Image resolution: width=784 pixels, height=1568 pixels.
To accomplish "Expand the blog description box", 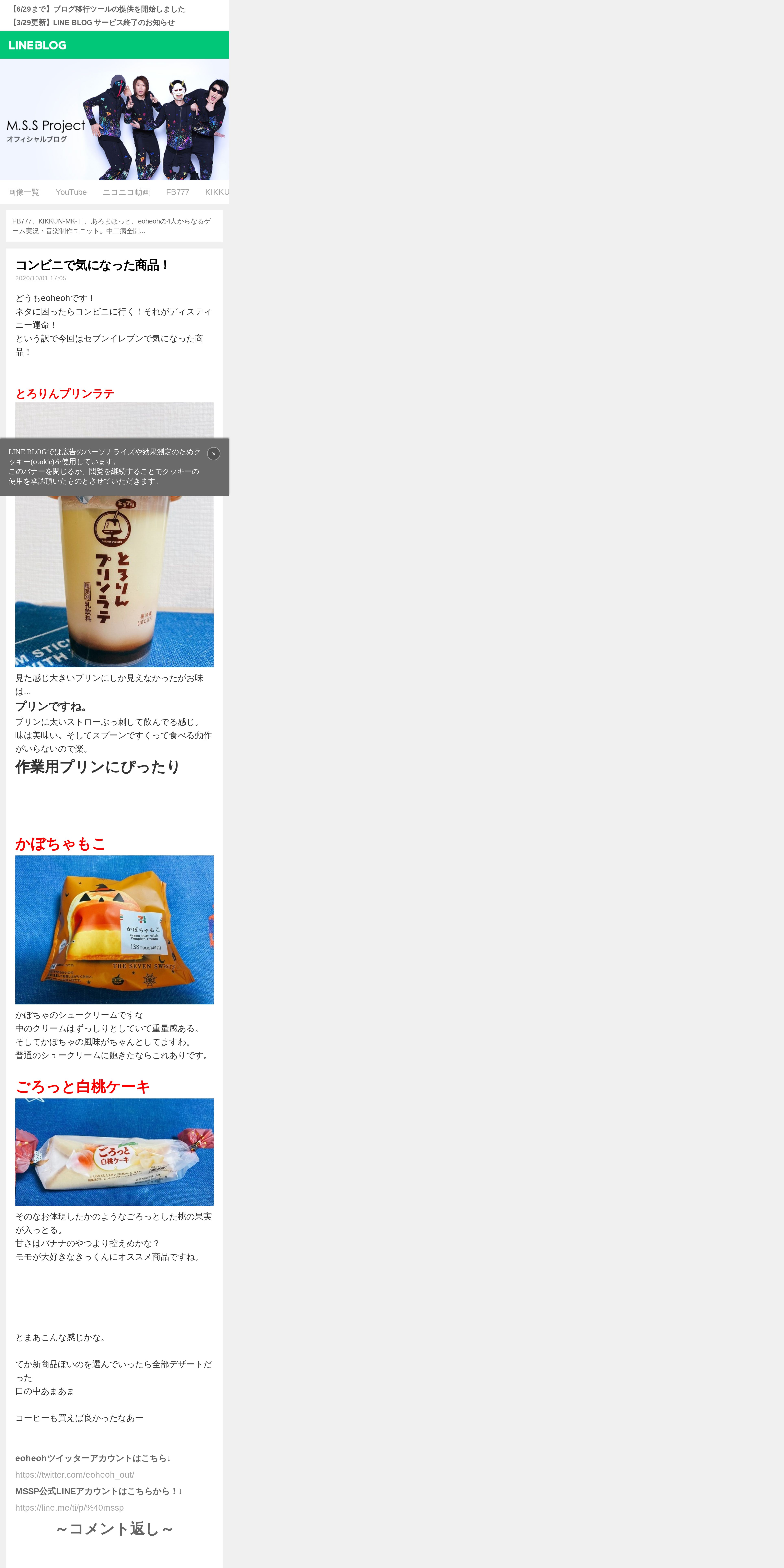I will 114,226.
